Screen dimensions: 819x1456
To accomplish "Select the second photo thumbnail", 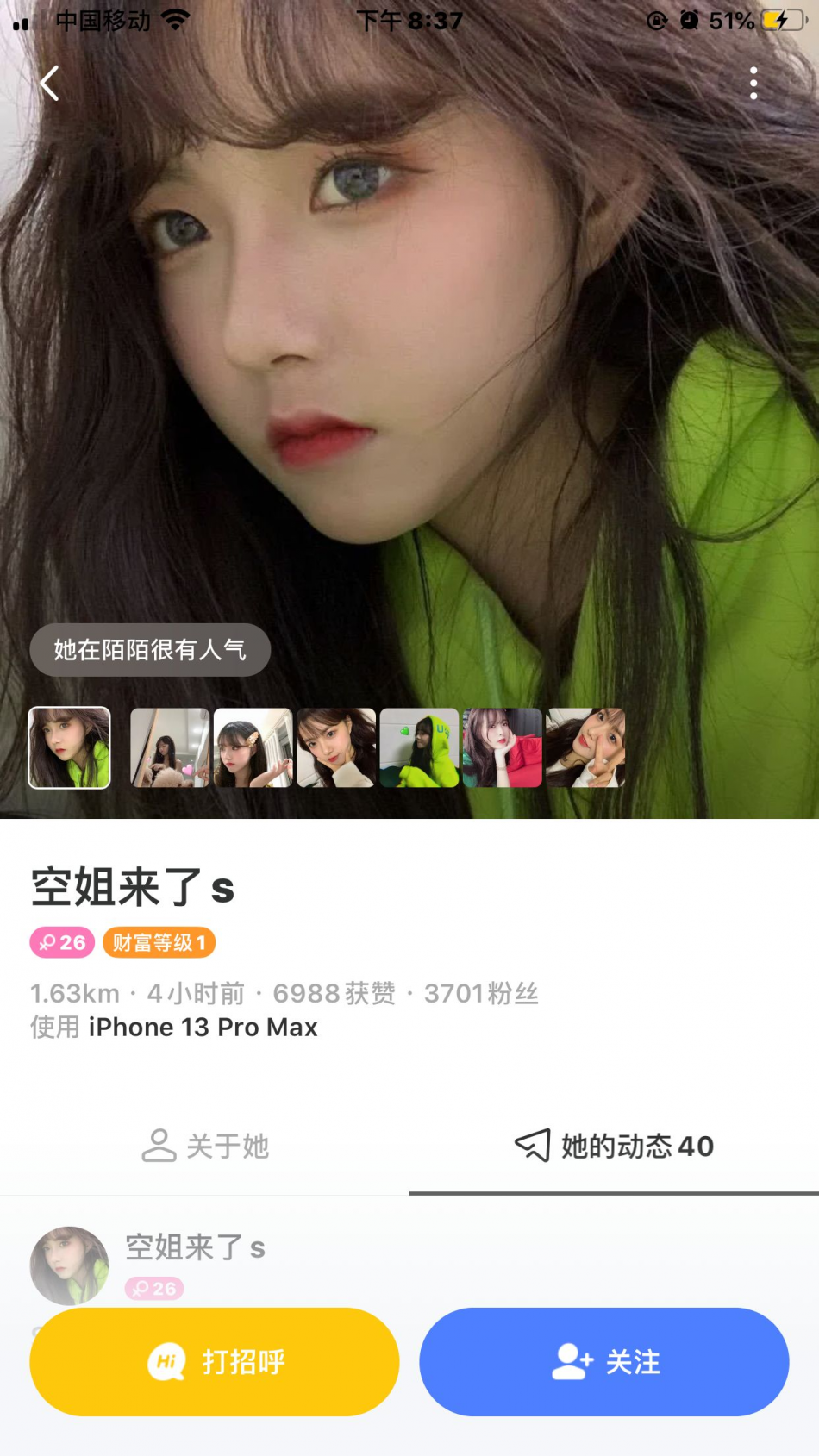I will click(170, 747).
